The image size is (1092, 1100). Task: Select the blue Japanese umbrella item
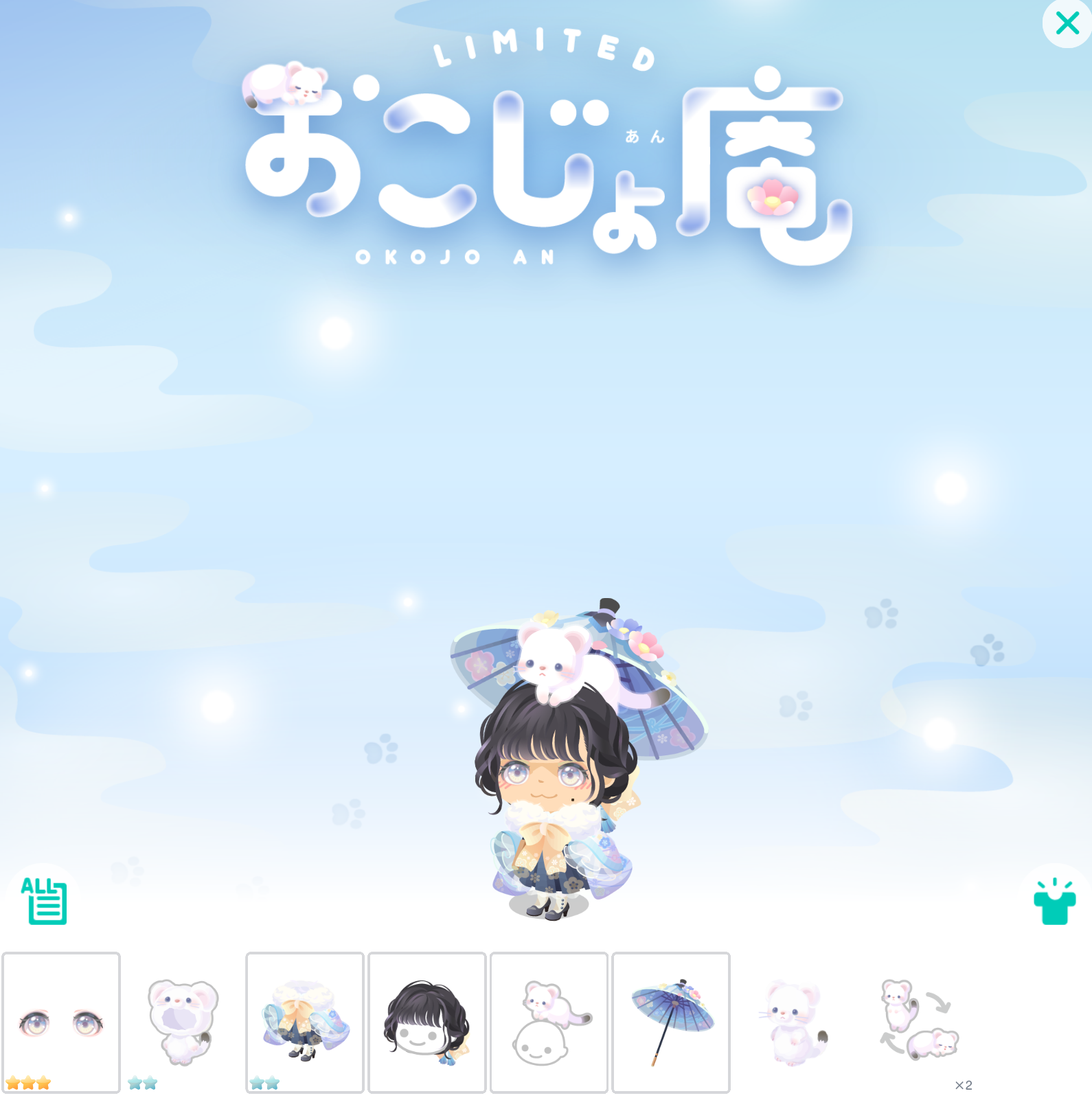click(670, 1022)
